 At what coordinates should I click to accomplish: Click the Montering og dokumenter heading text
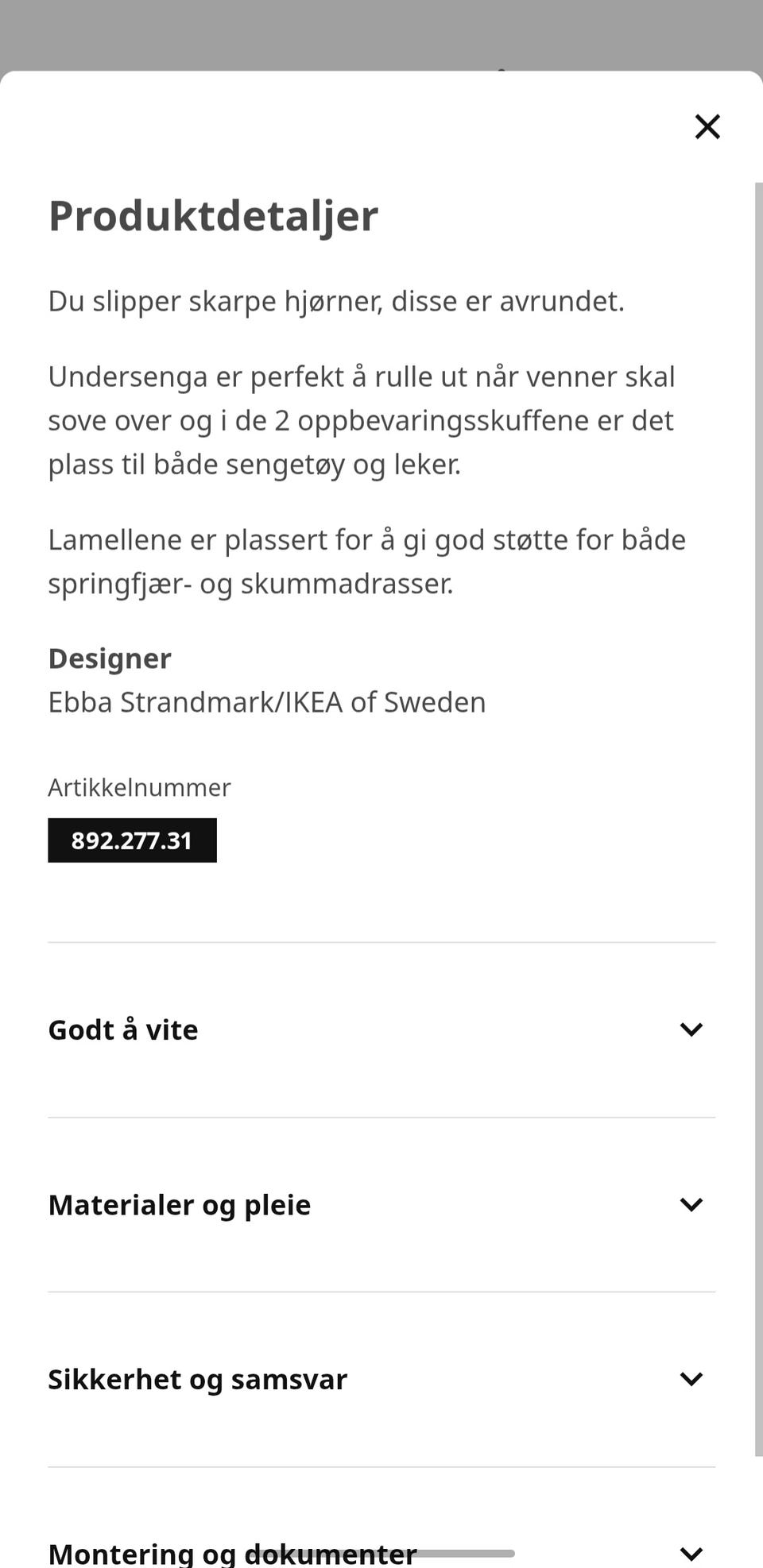(x=231, y=1551)
